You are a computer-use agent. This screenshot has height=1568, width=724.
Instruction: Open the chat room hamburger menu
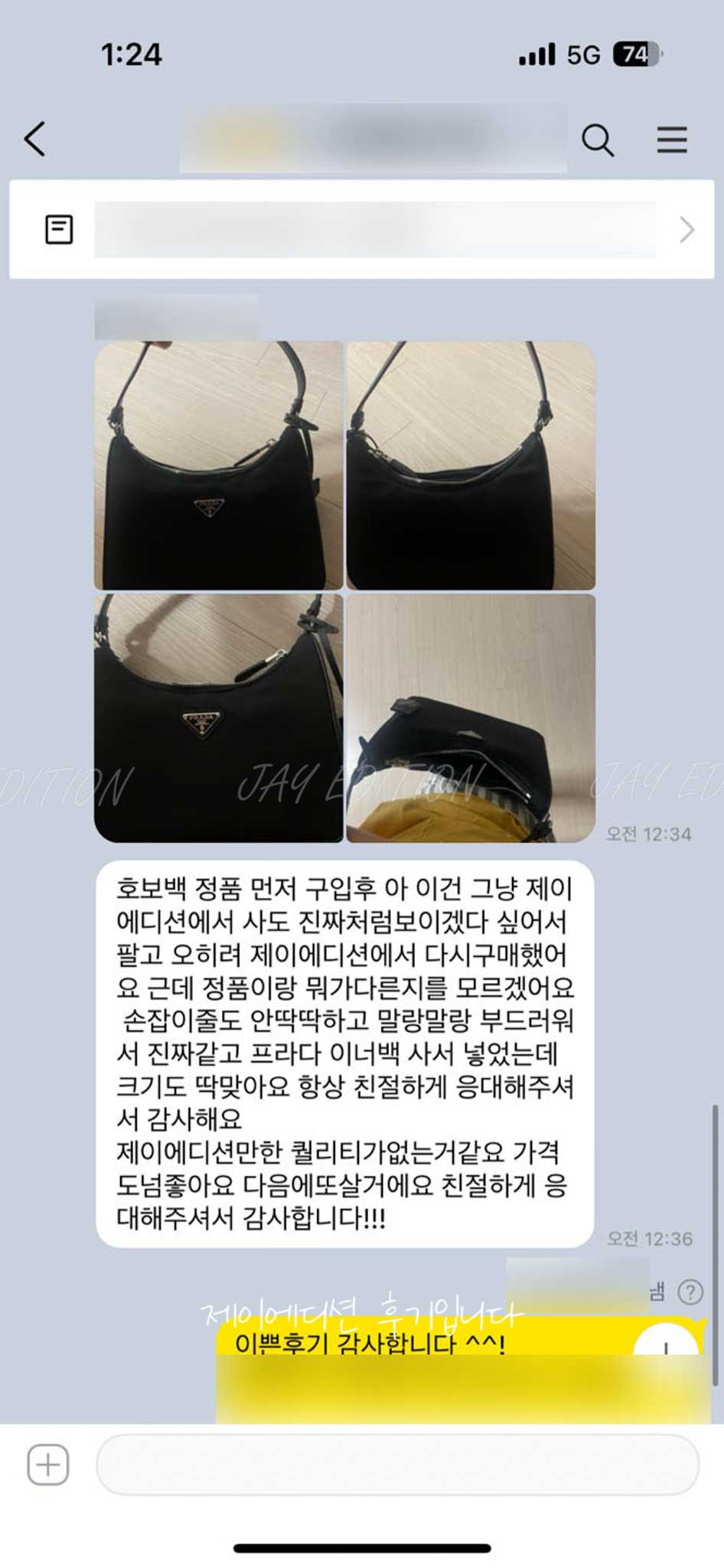[x=671, y=140]
